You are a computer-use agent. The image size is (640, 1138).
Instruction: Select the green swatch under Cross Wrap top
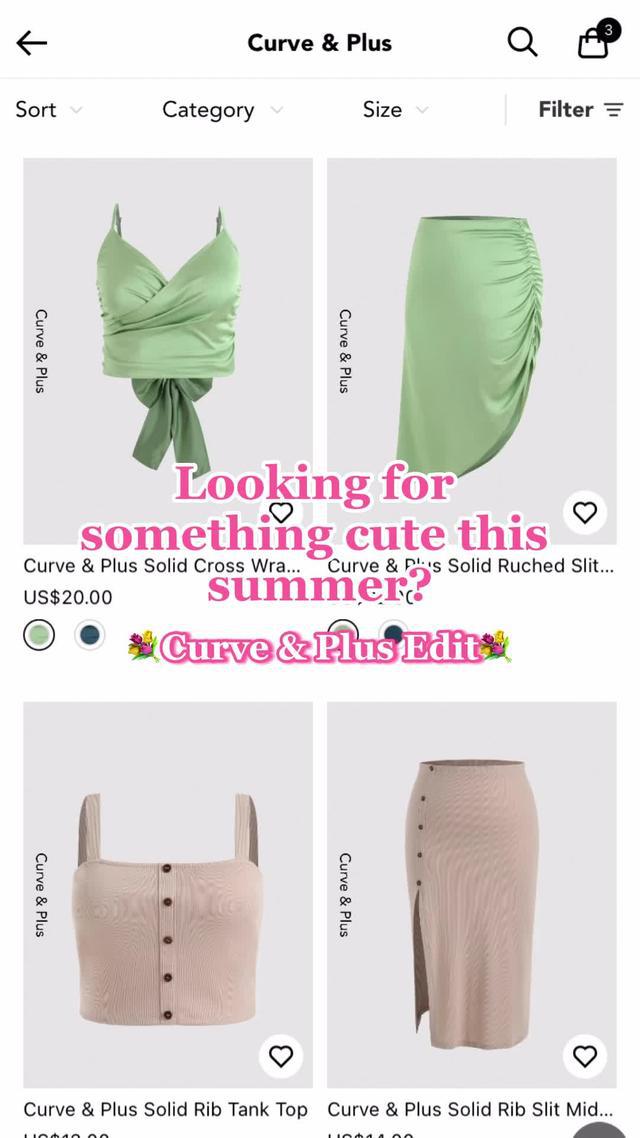pyautogui.click(x=39, y=635)
